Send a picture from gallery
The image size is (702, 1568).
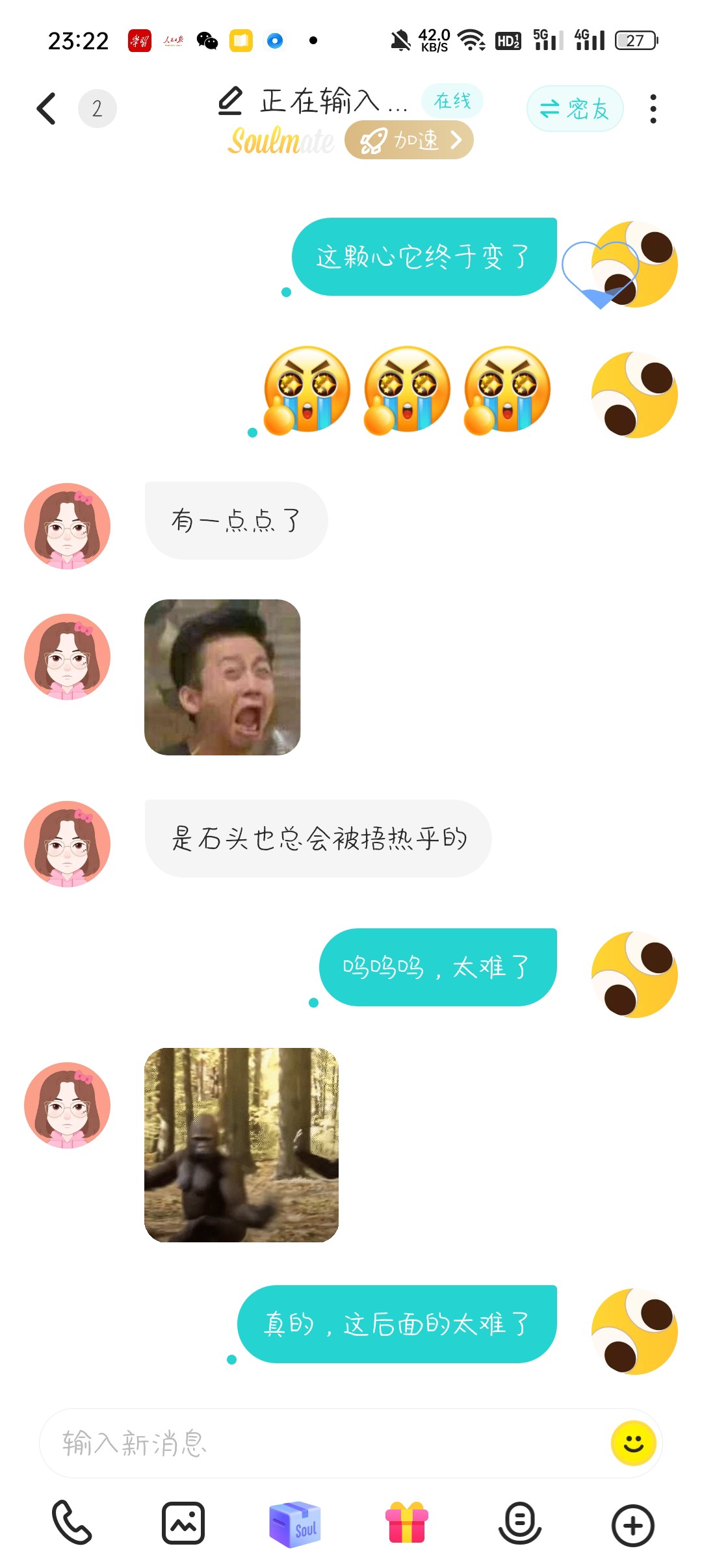coord(183,1522)
